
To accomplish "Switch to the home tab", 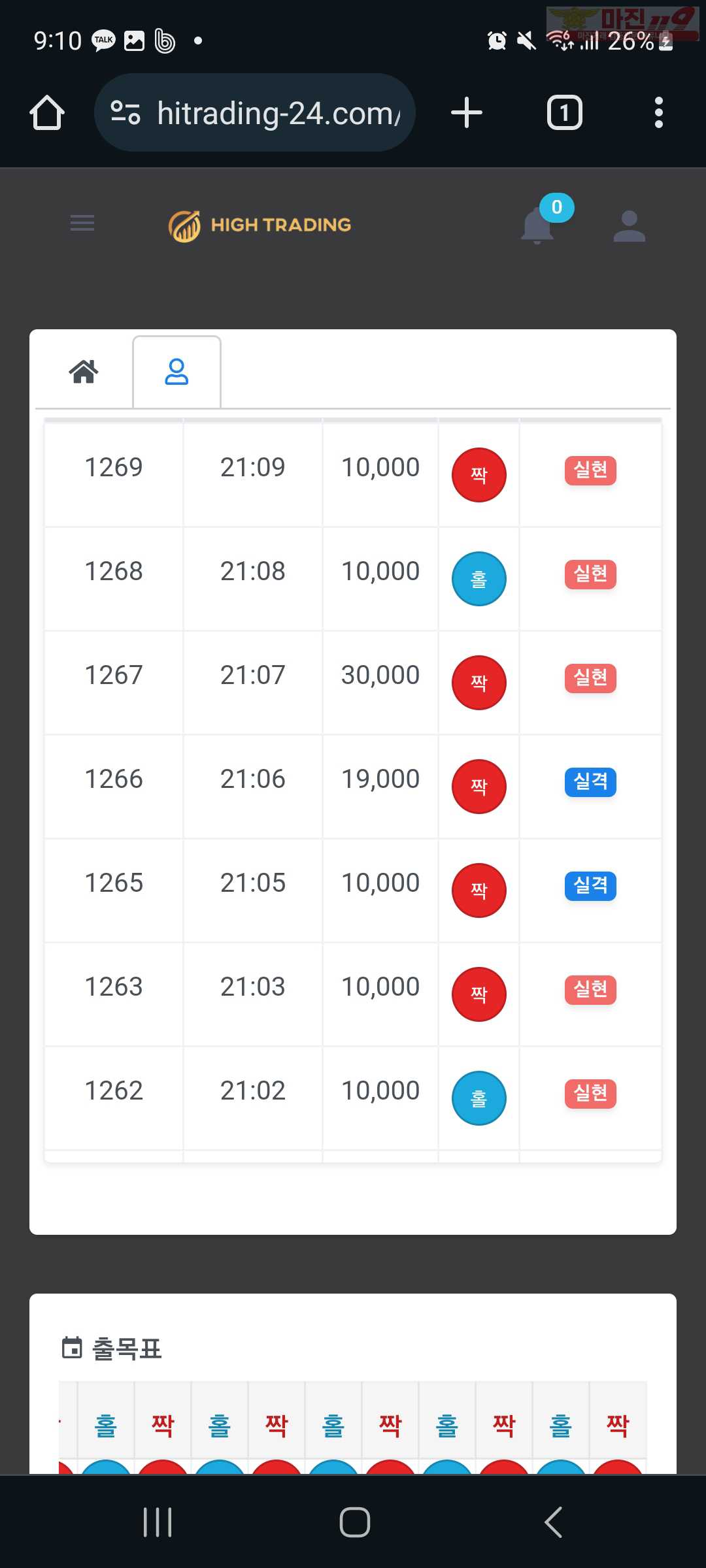I will (84, 372).
